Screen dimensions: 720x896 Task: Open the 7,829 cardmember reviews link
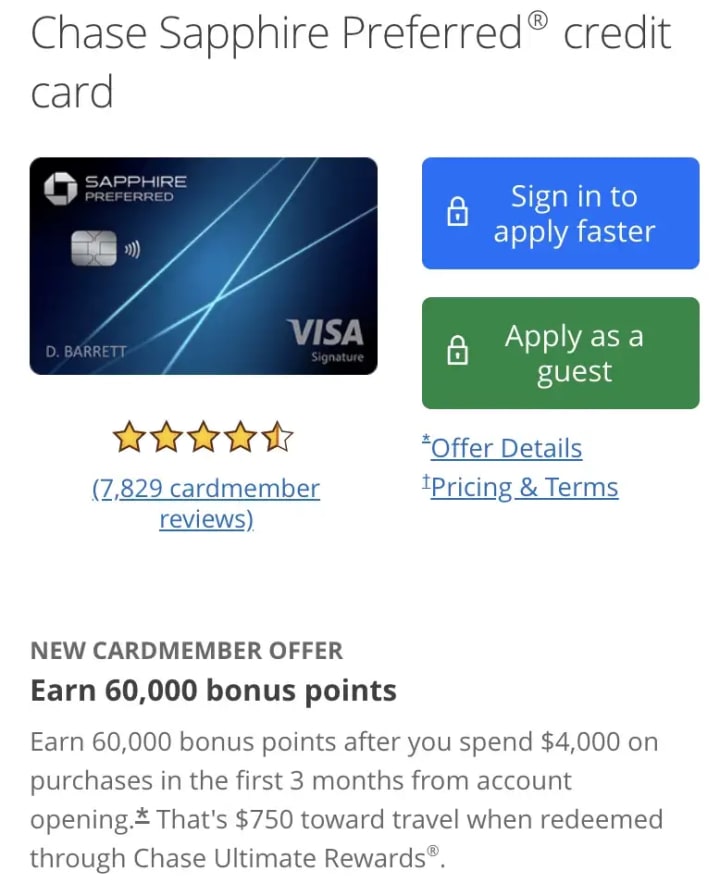pyautogui.click(x=206, y=503)
